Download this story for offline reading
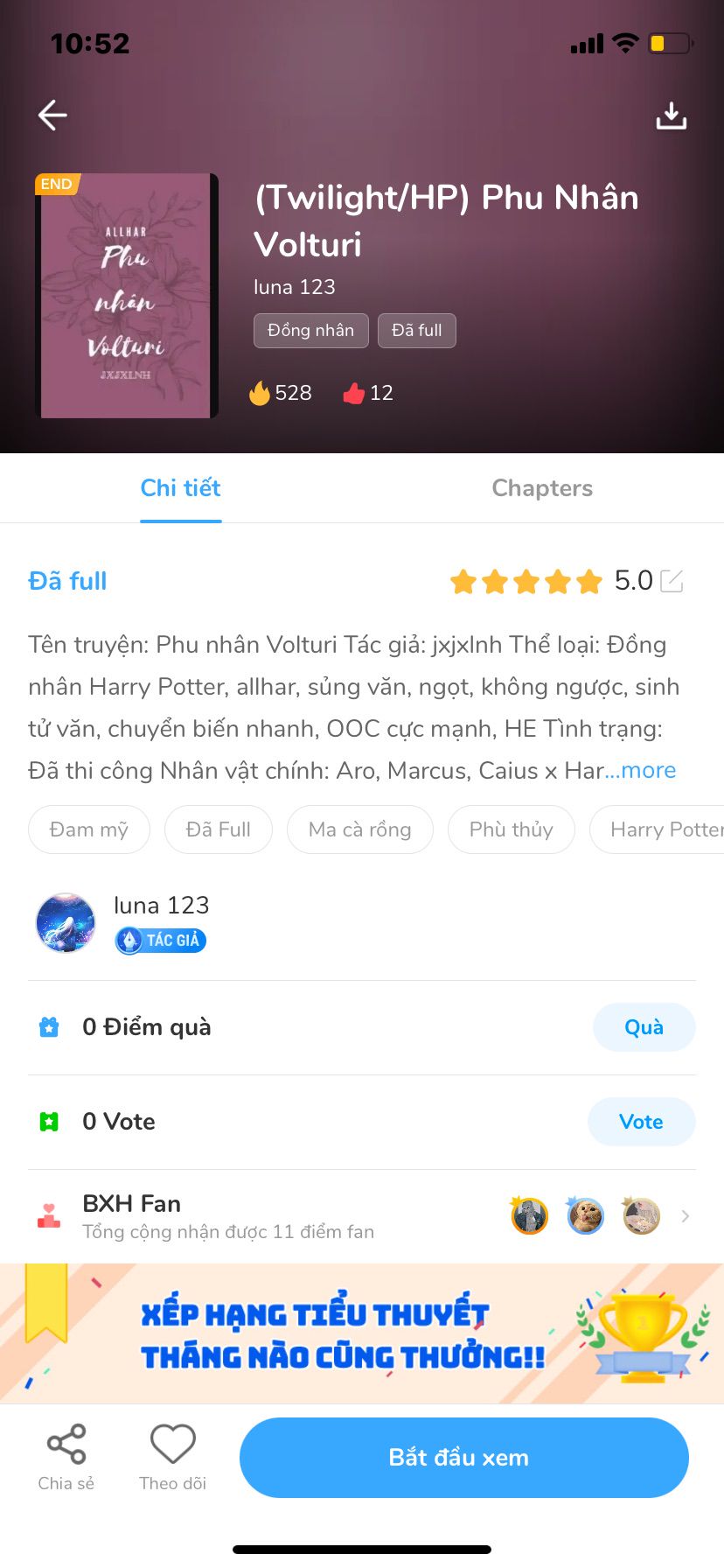724x1568 pixels. point(671,115)
